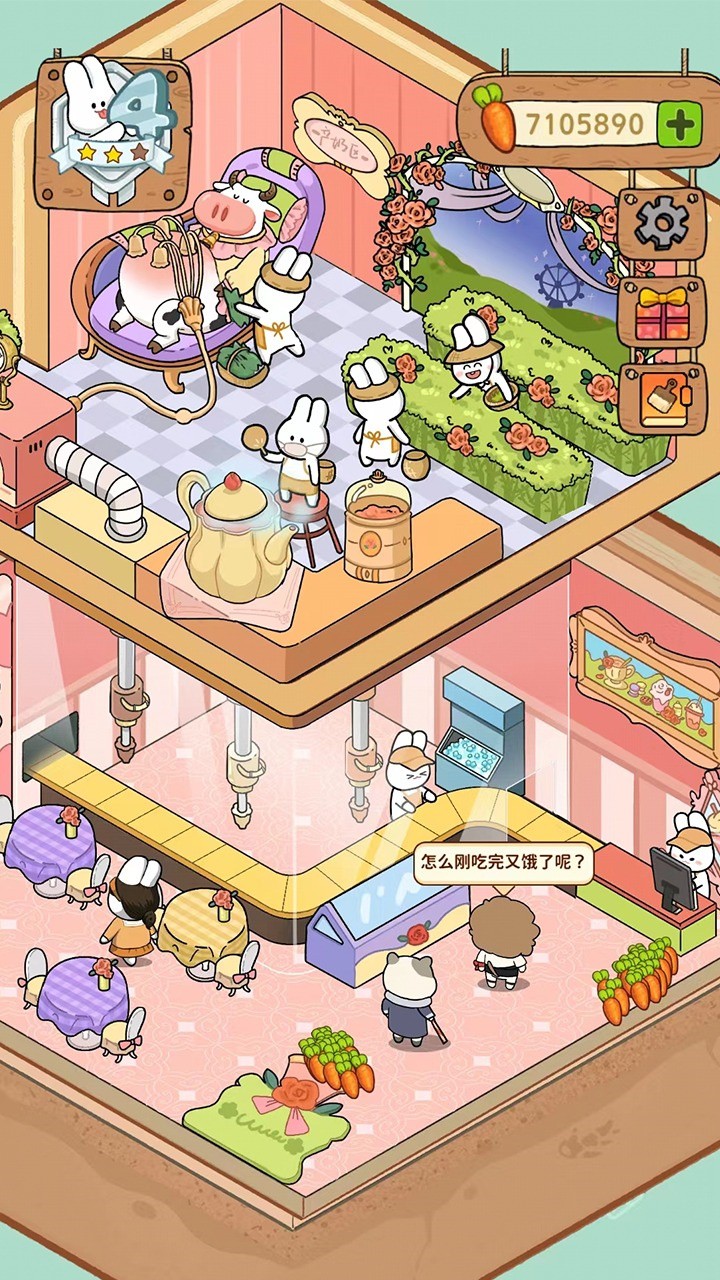
Task: Open the paint roller decoration menu
Action: (x=658, y=399)
